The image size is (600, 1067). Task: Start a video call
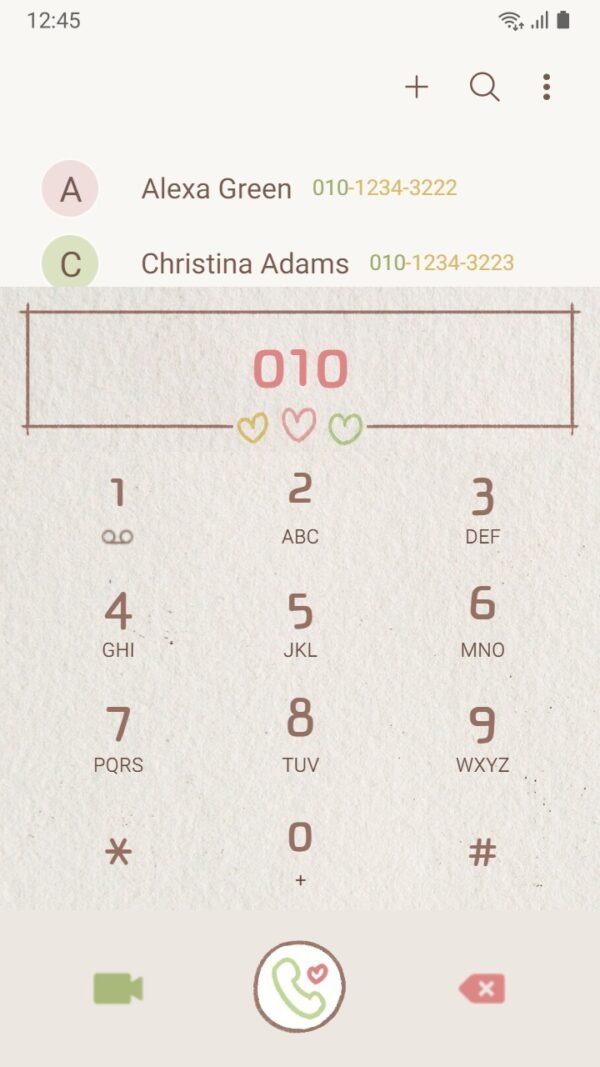click(x=118, y=988)
